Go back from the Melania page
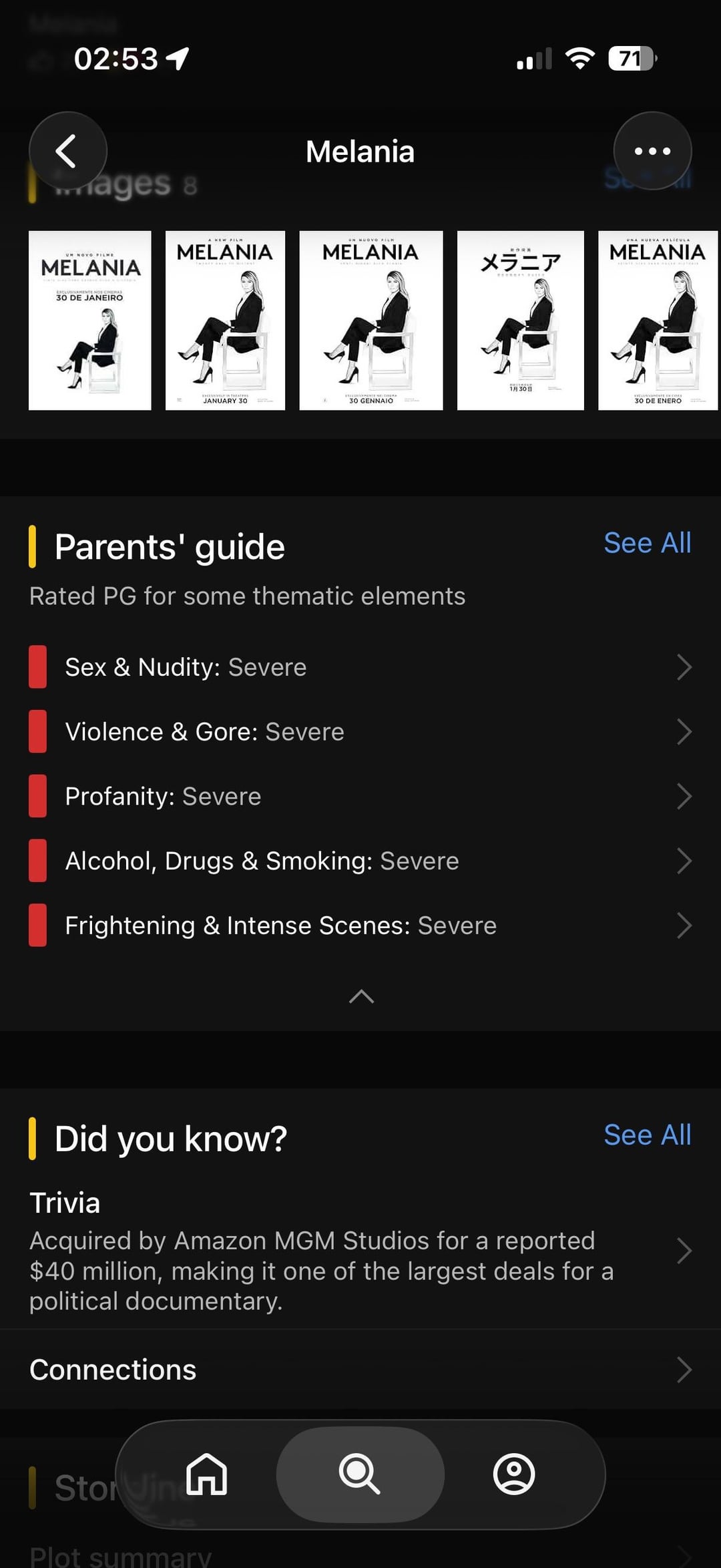This screenshot has width=721, height=1568. tap(67, 151)
